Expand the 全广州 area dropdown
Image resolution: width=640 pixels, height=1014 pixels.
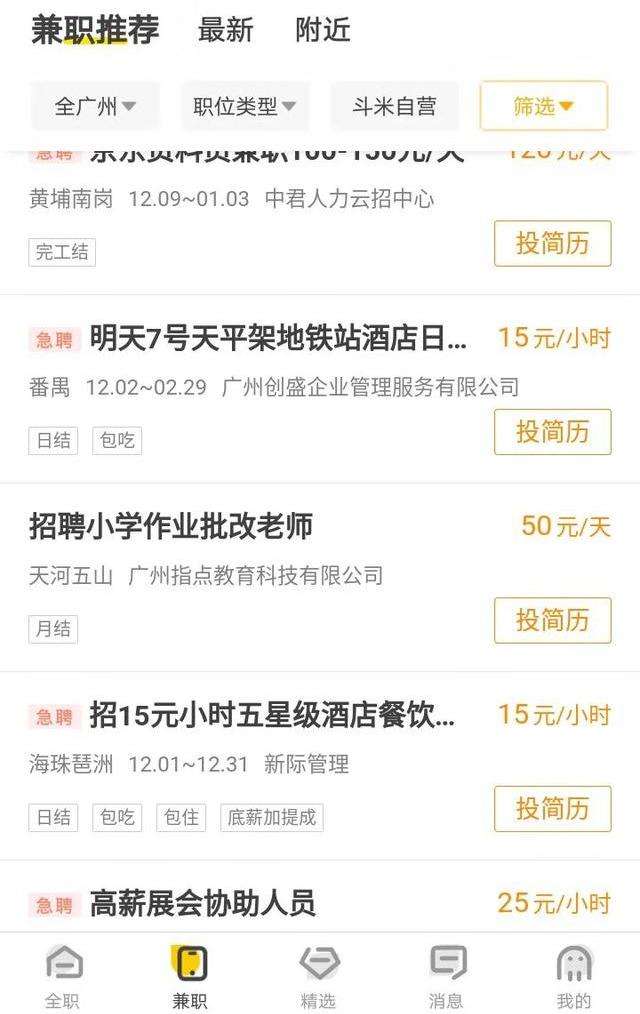(95, 106)
